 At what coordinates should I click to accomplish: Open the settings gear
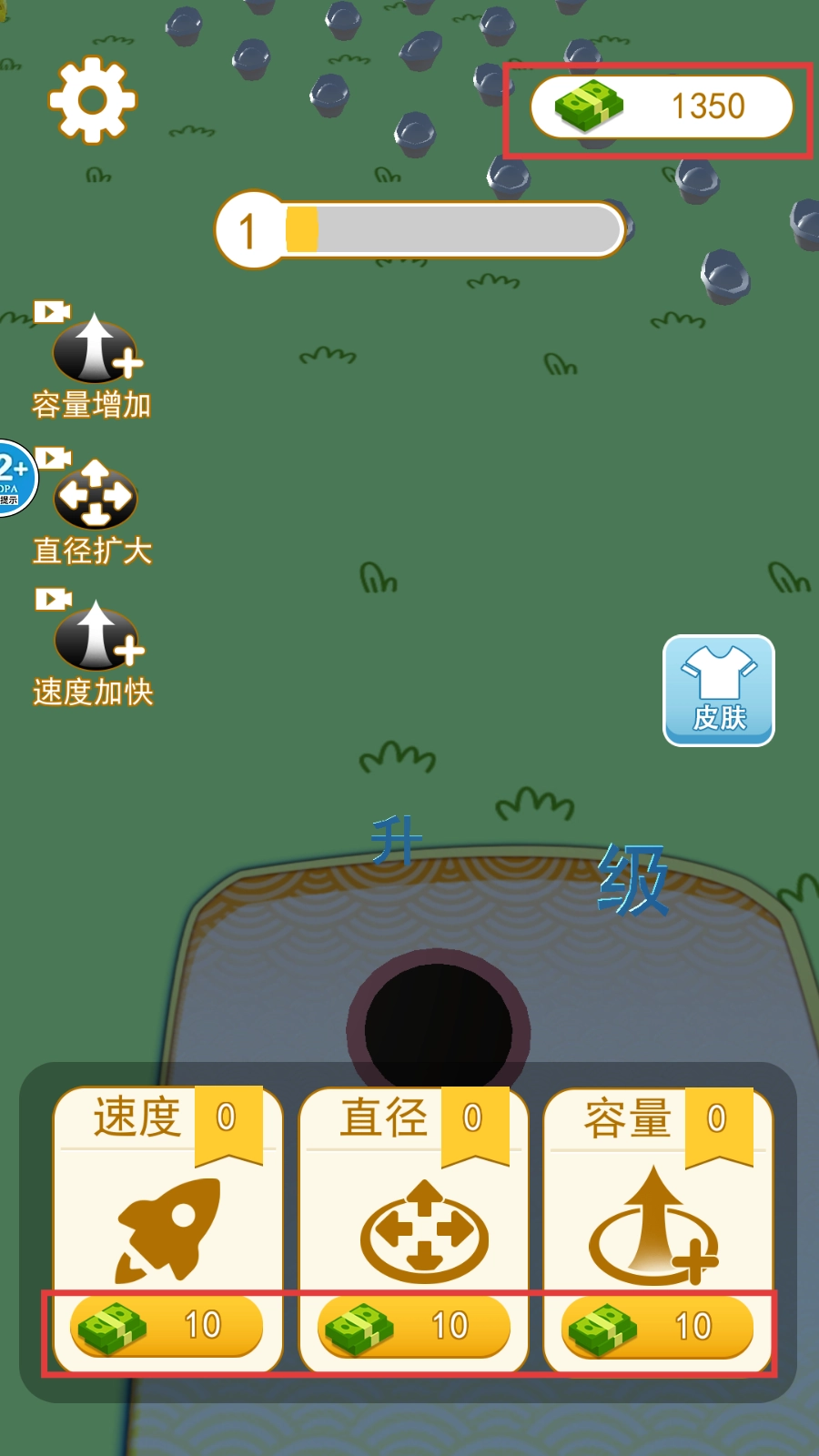tap(92, 99)
